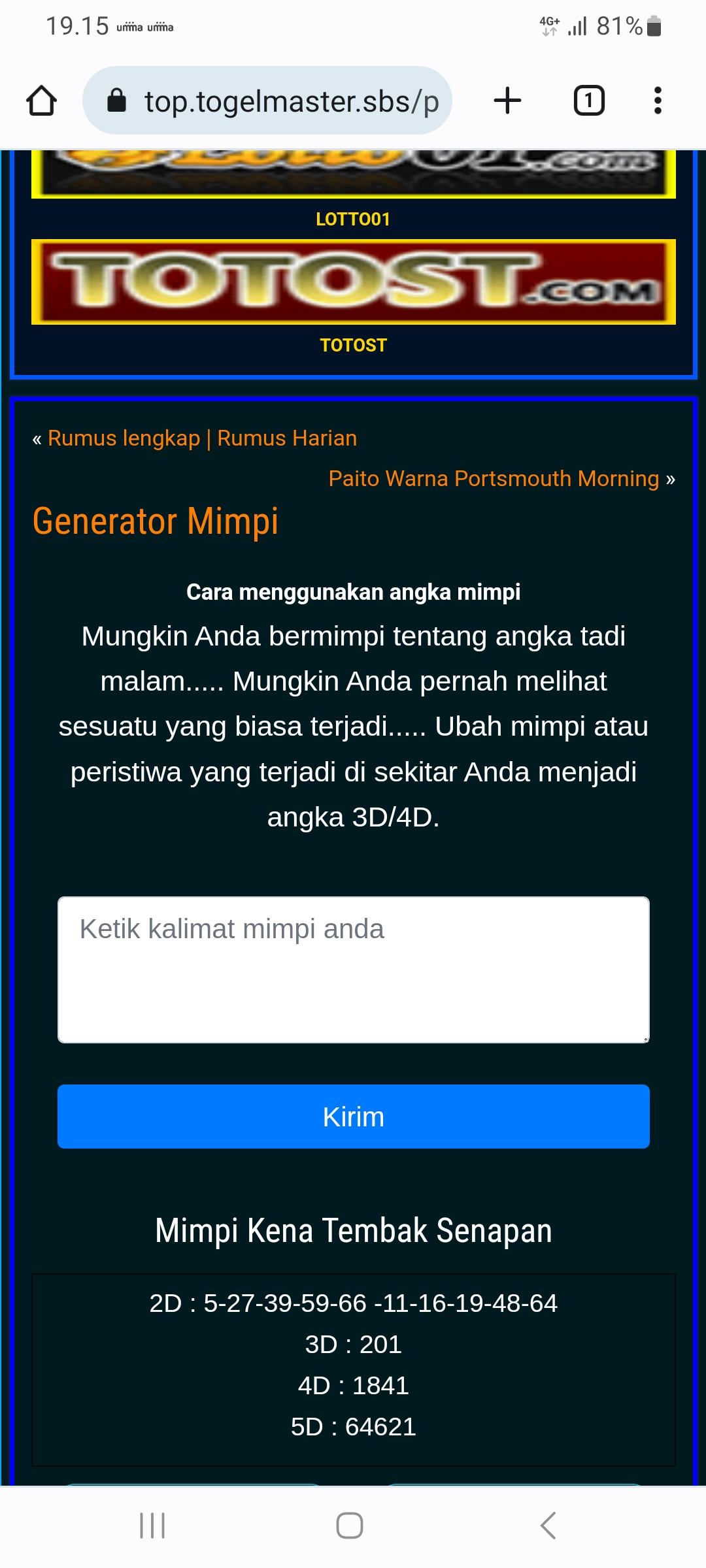Image resolution: width=706 pixels, height=1568 pixels.
Task: Open the recent apps overview
Action: tap(152, 1526)
